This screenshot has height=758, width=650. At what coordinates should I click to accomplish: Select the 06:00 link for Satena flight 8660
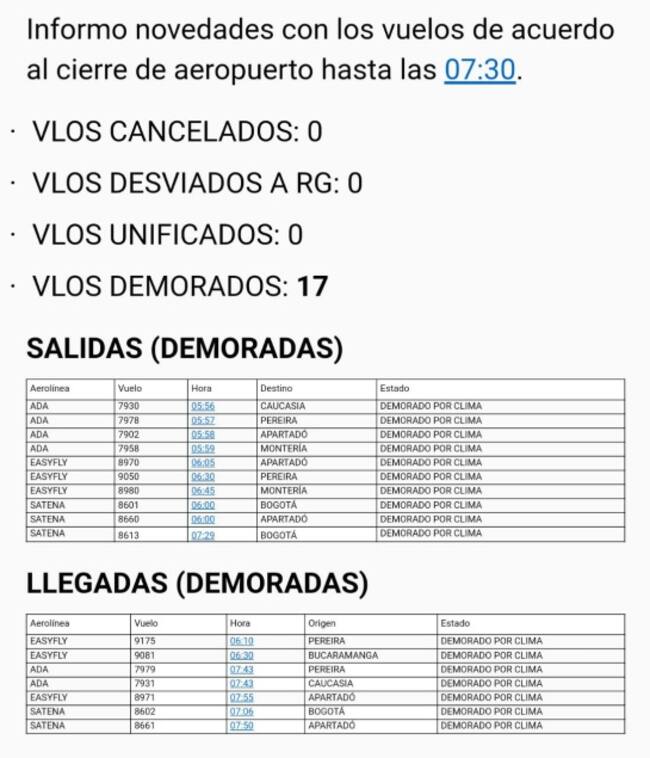click(x=203, y=520)
